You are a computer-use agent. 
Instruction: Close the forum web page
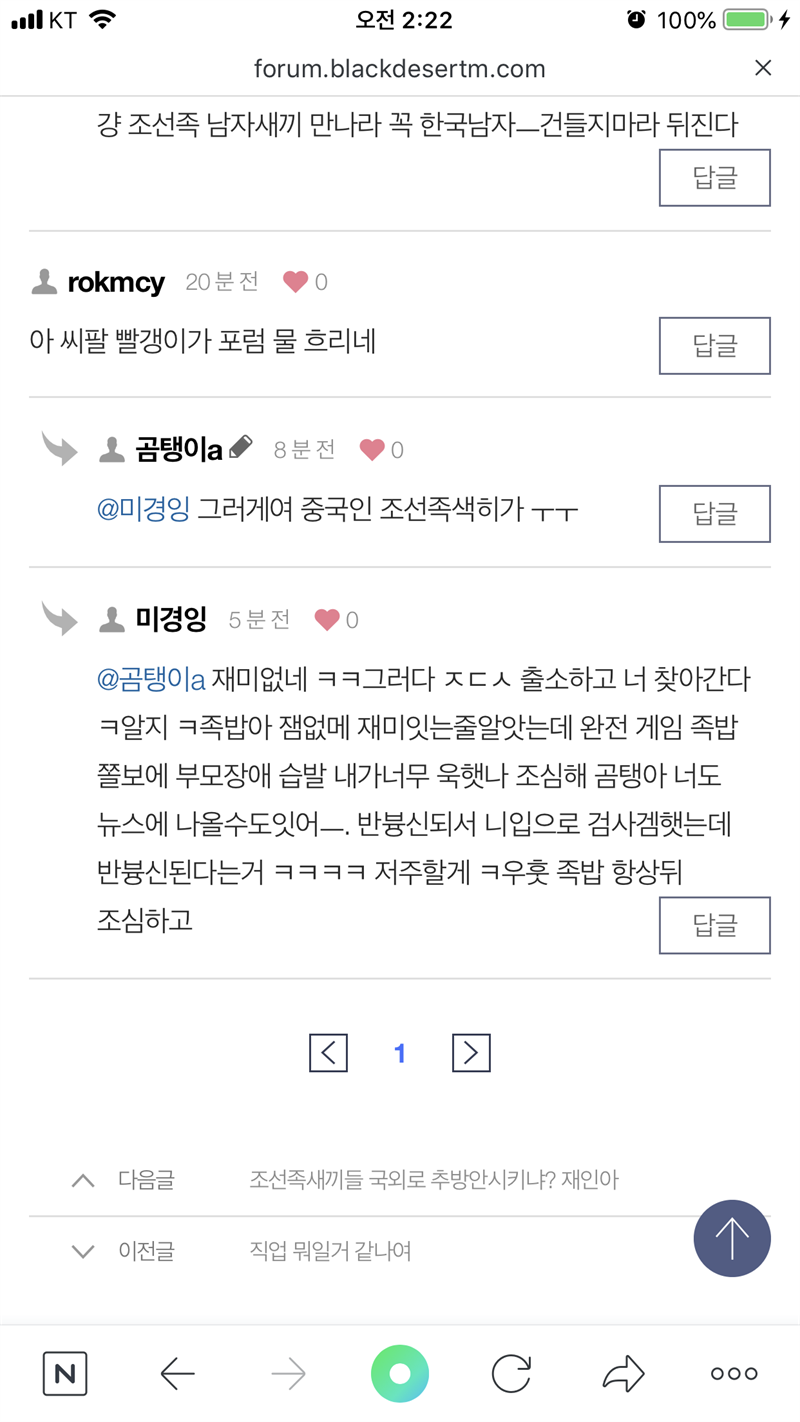(763, 68)
